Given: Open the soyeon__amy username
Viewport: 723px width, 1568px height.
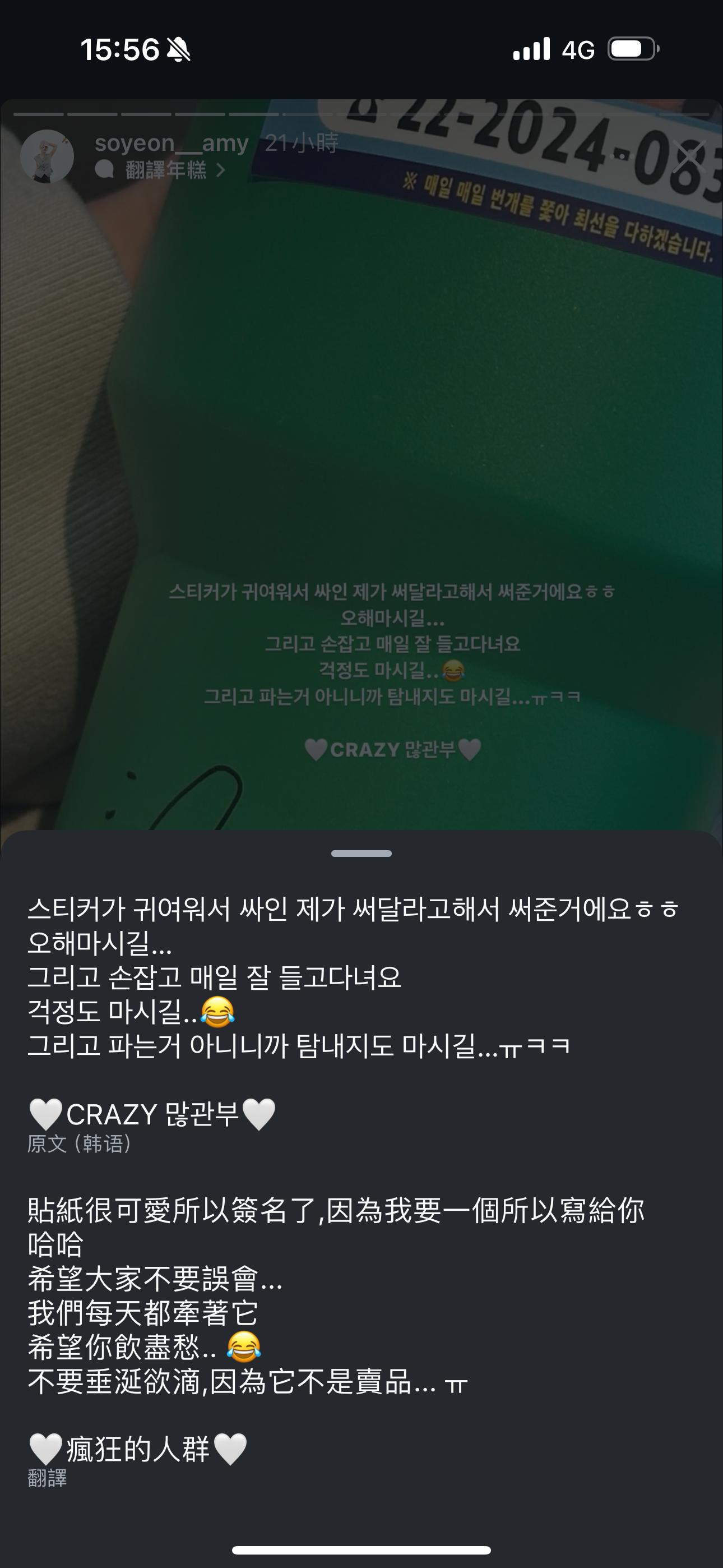Looking at the screenshot, I should click(172, 143).
